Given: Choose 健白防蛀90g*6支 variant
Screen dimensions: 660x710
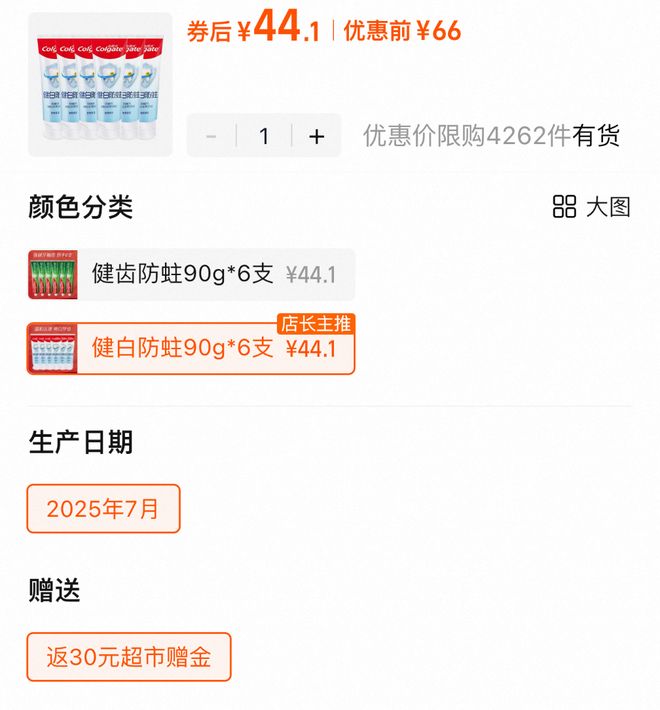Looking at the screenshot, I should pos(191,348).
